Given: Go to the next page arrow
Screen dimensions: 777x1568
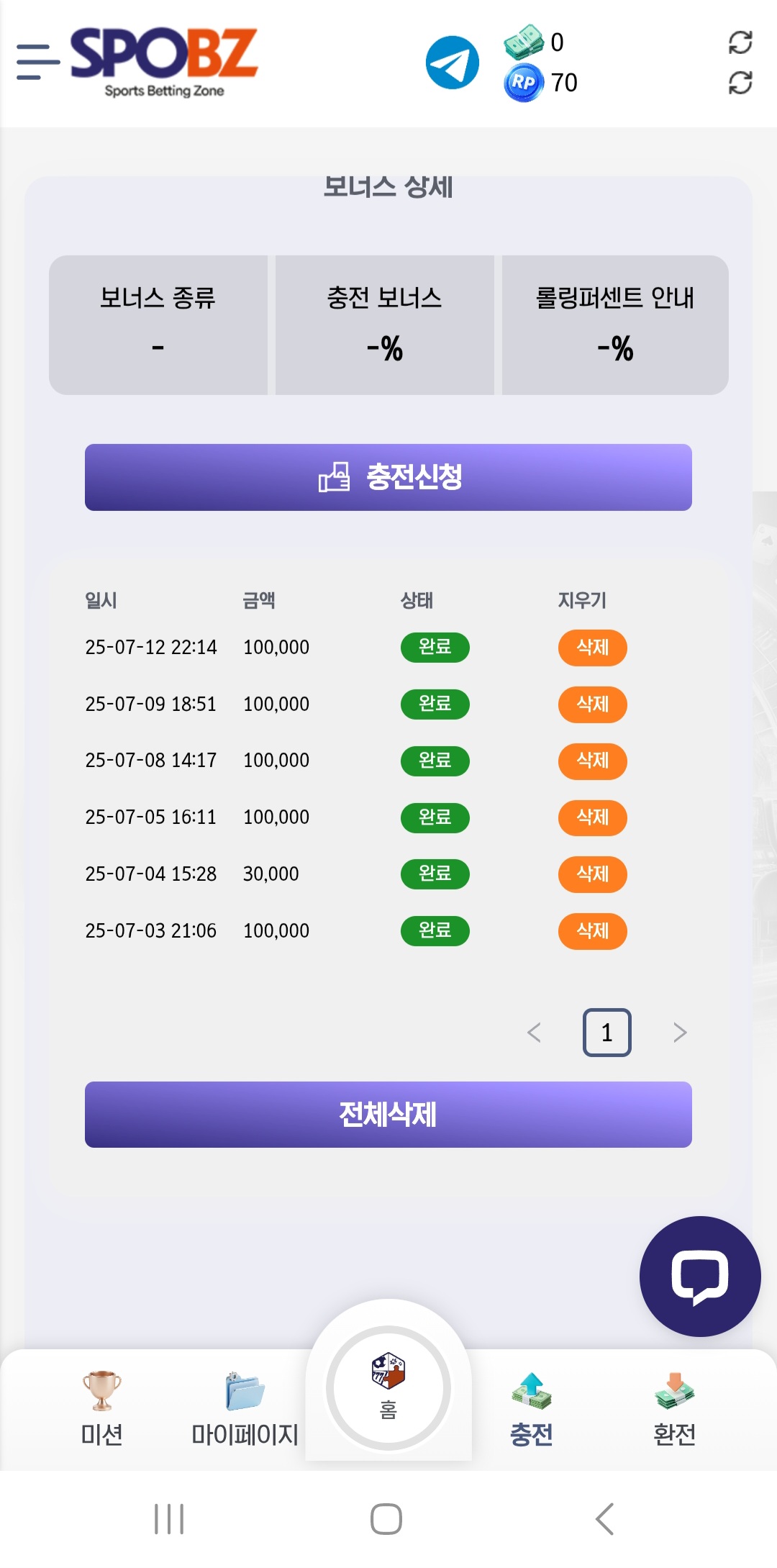Looking at the screenshot, I should pyautogui.click(x=680, y=1033).
